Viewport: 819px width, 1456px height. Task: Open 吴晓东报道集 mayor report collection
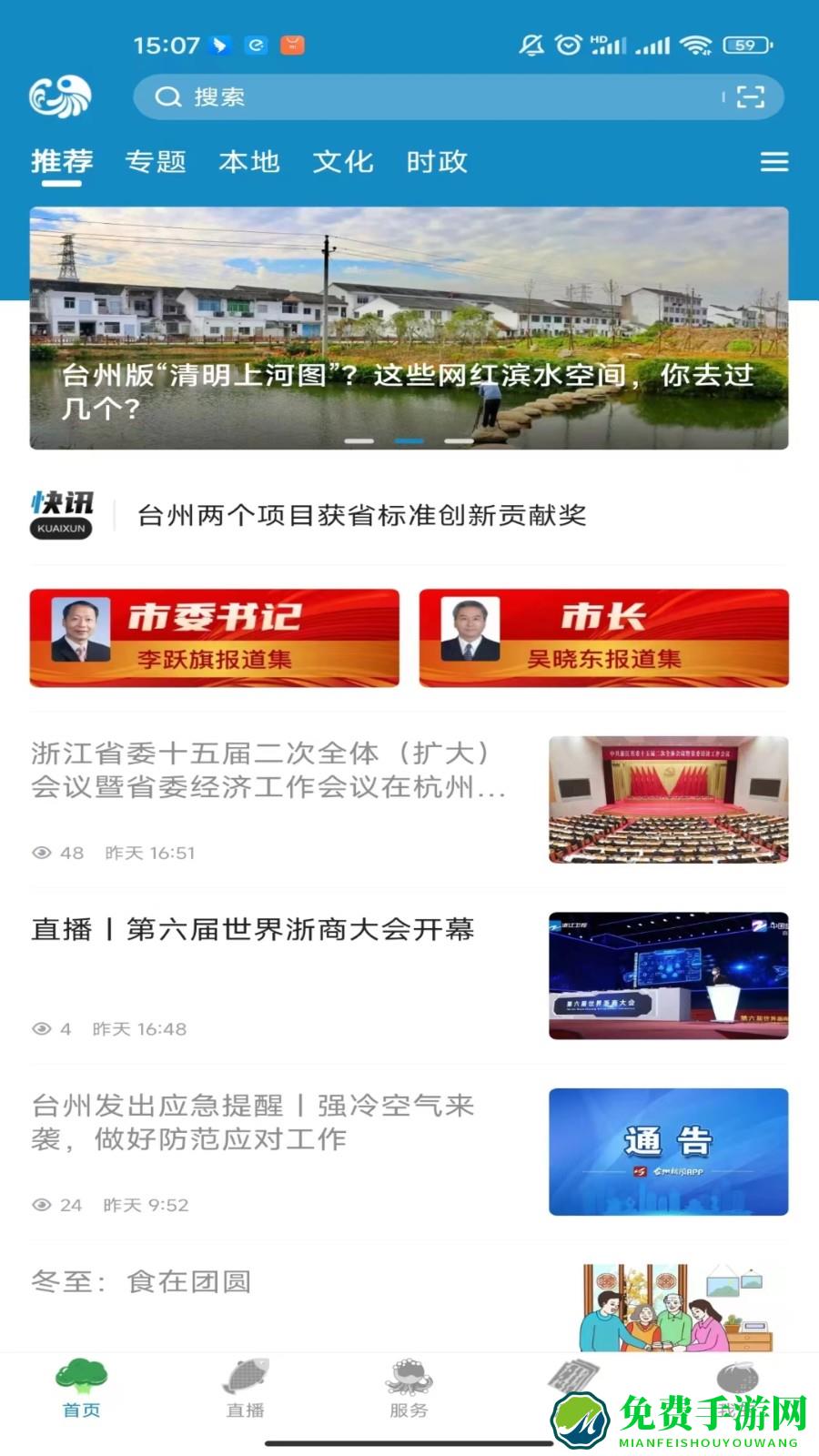(x=604, y=637)
